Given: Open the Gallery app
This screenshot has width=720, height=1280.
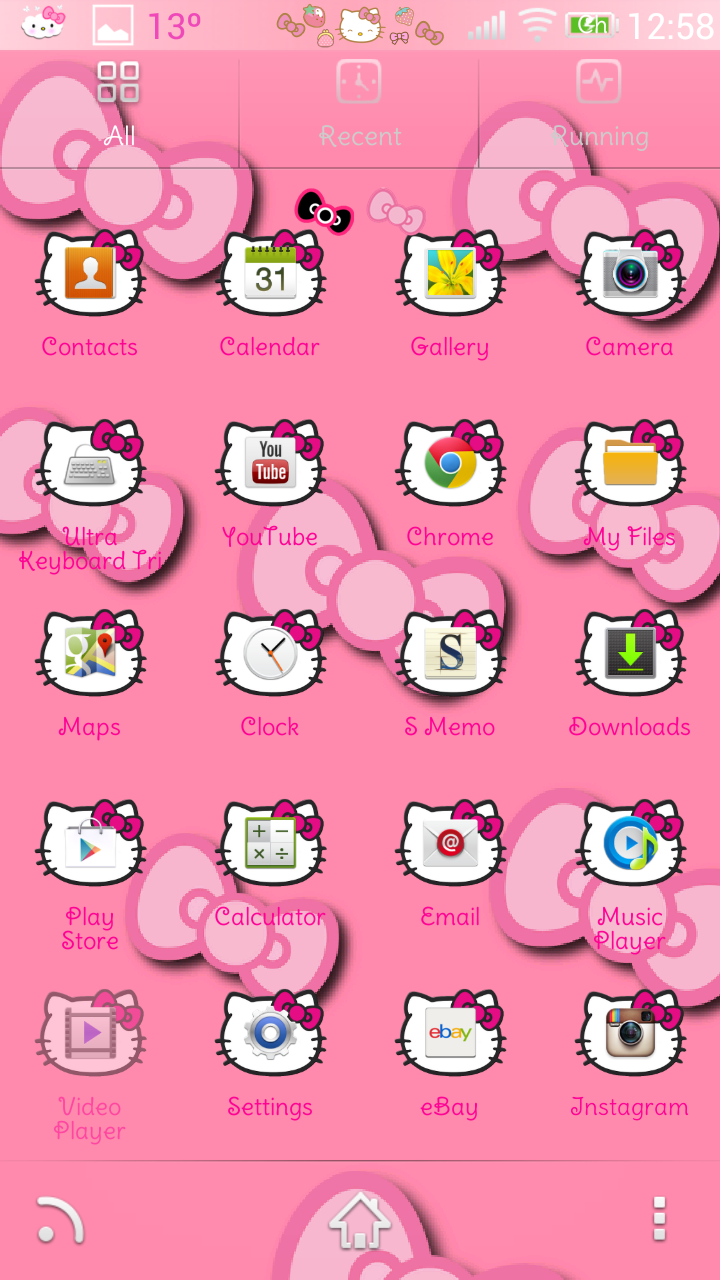Looking at the screenshot, I should pos(450,270).
